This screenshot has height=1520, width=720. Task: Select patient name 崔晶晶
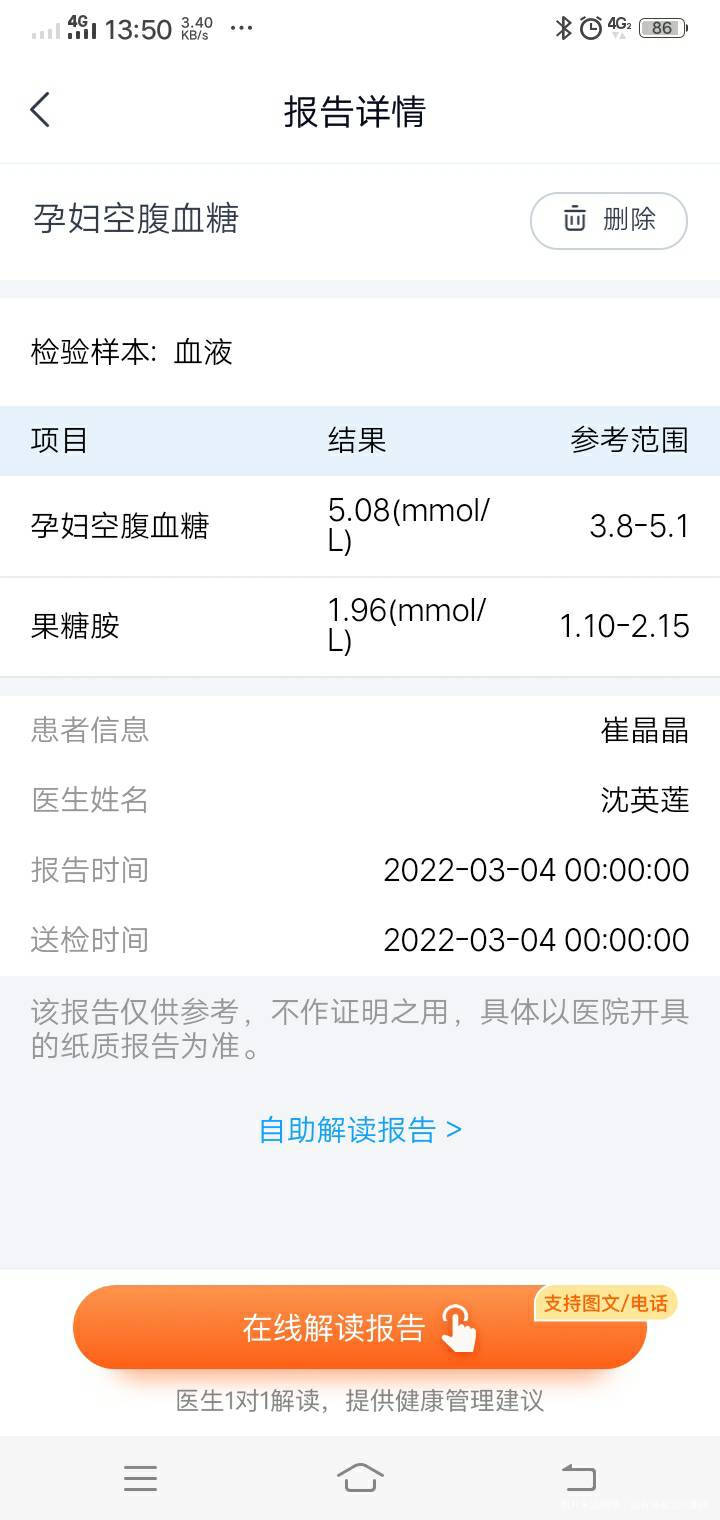click(644, 730)
